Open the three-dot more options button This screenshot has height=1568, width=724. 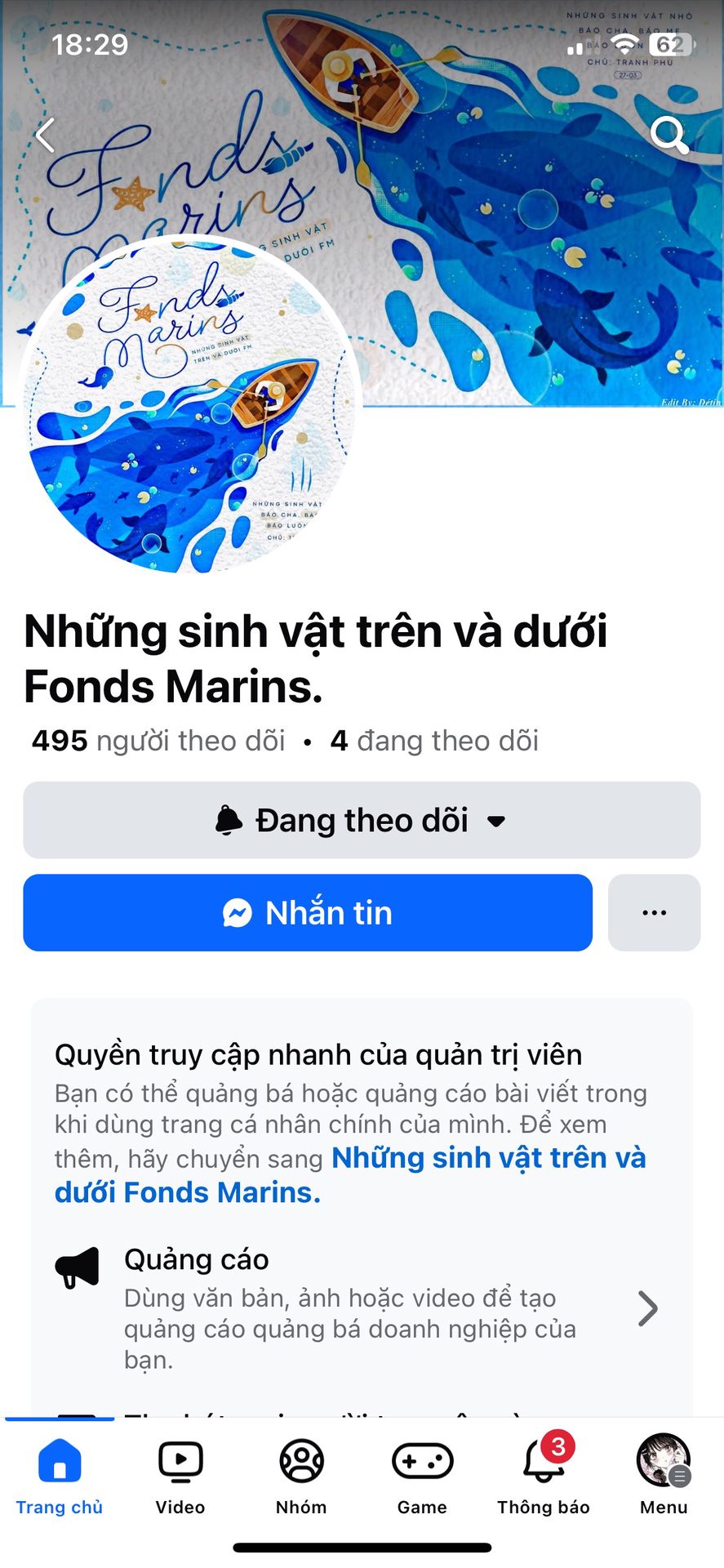[x=654, y=913]
